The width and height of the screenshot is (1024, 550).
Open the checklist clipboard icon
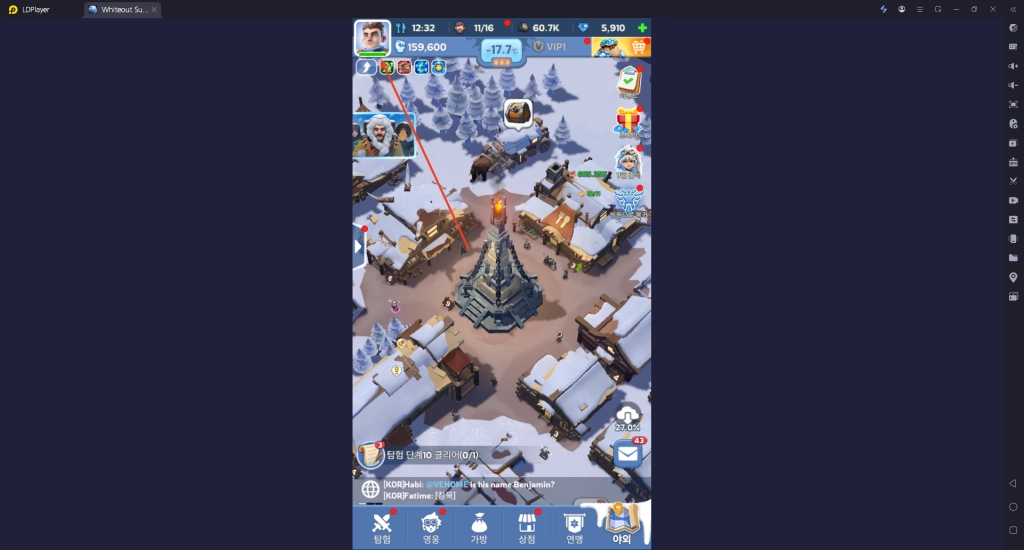coord(628,81)
